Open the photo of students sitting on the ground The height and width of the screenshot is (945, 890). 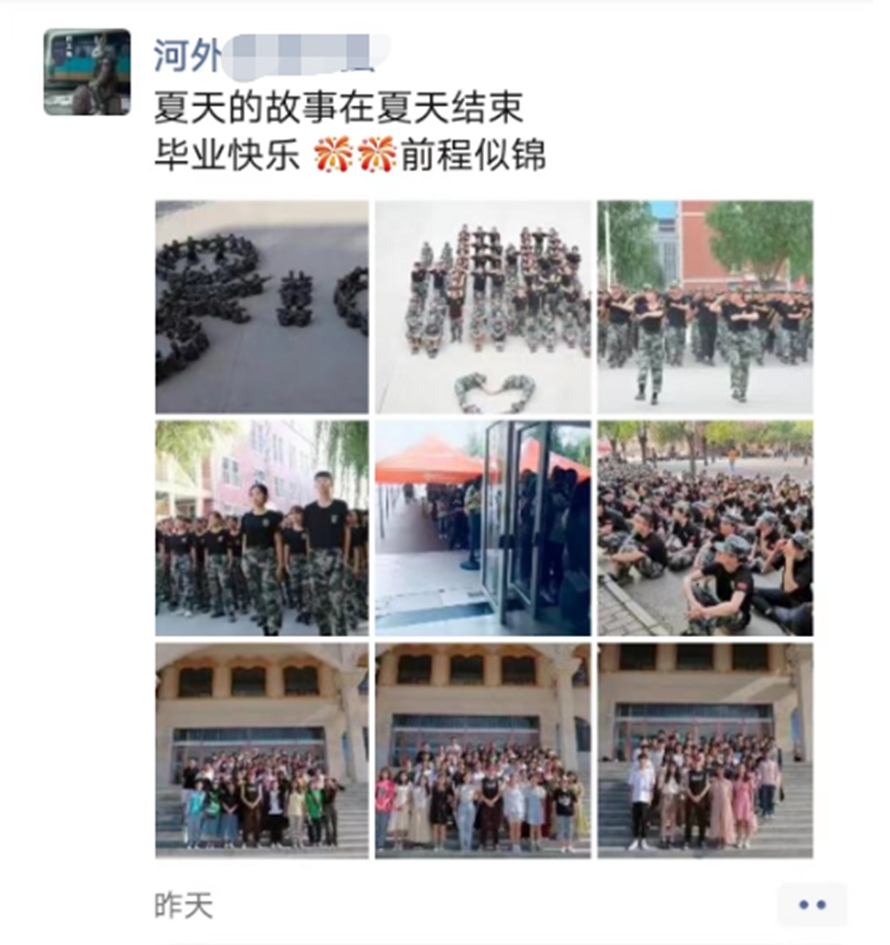point(705,528)
